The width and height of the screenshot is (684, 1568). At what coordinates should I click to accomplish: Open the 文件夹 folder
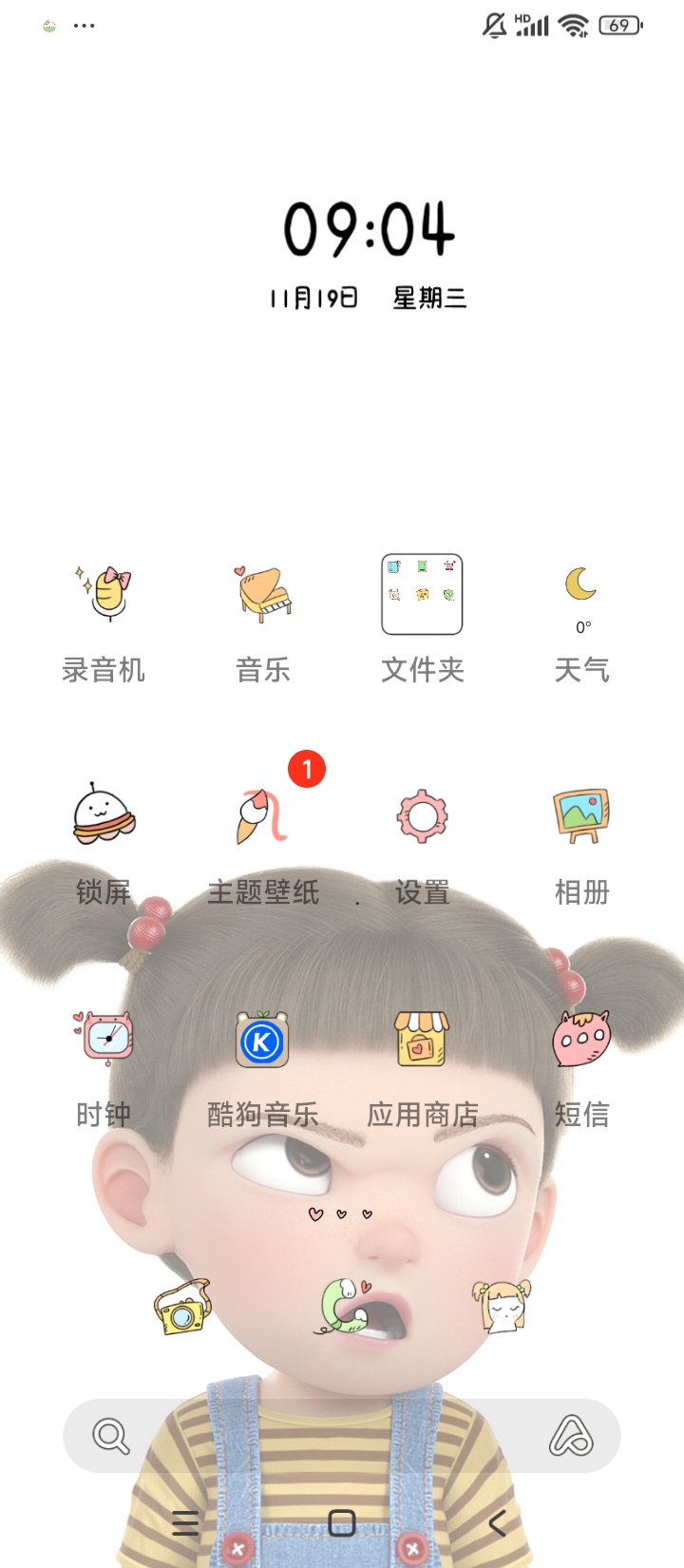422,595
